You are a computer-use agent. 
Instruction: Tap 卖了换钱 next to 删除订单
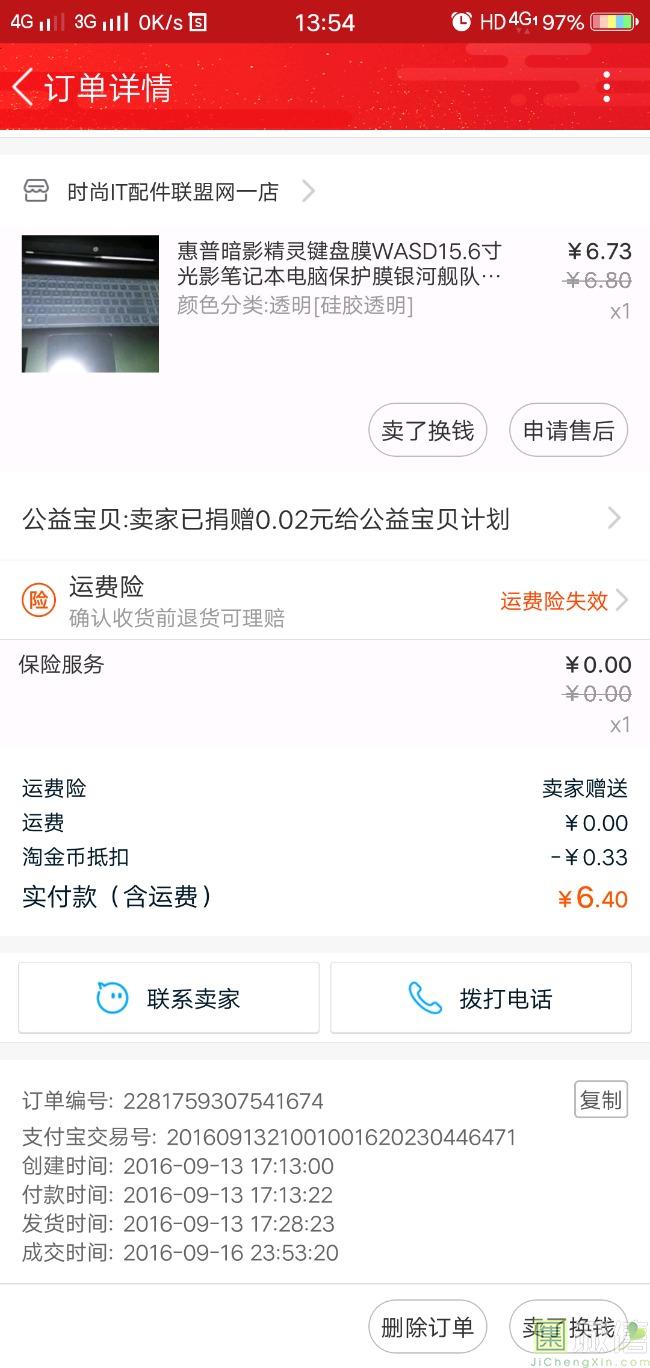pos(568,1327)
